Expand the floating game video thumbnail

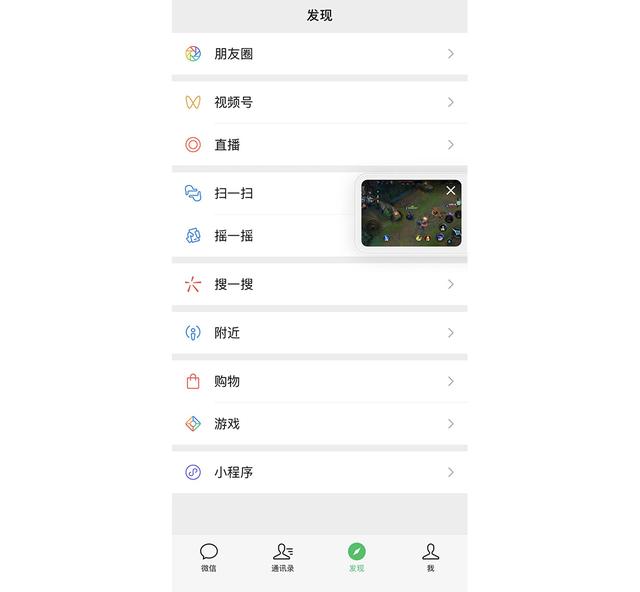tap(405, 217)
